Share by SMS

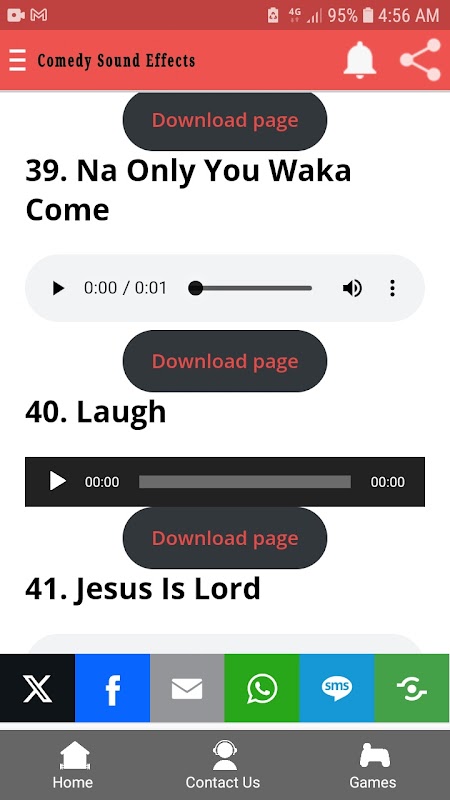337,688
